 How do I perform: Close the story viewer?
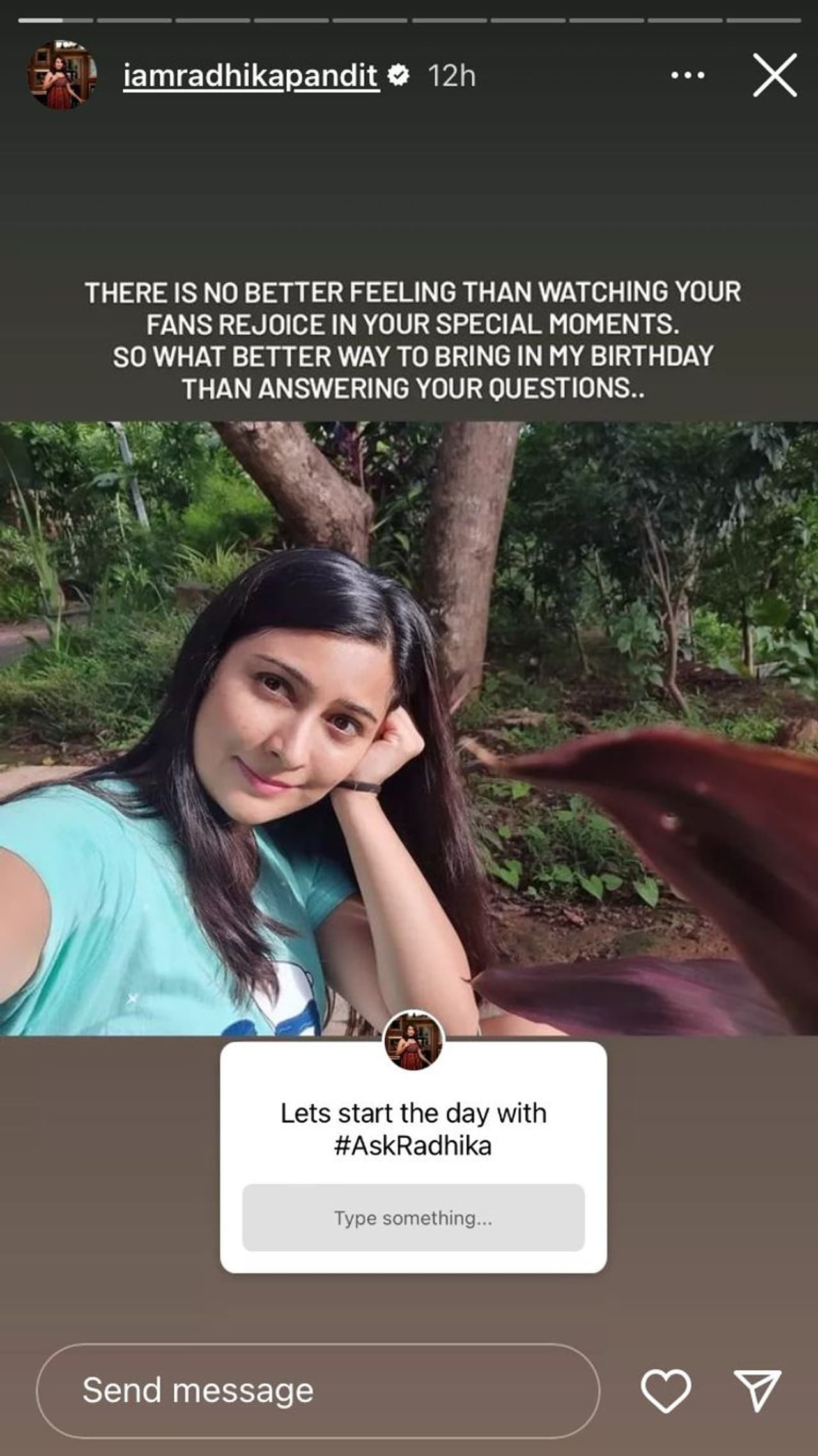click(x=775, y=75)
